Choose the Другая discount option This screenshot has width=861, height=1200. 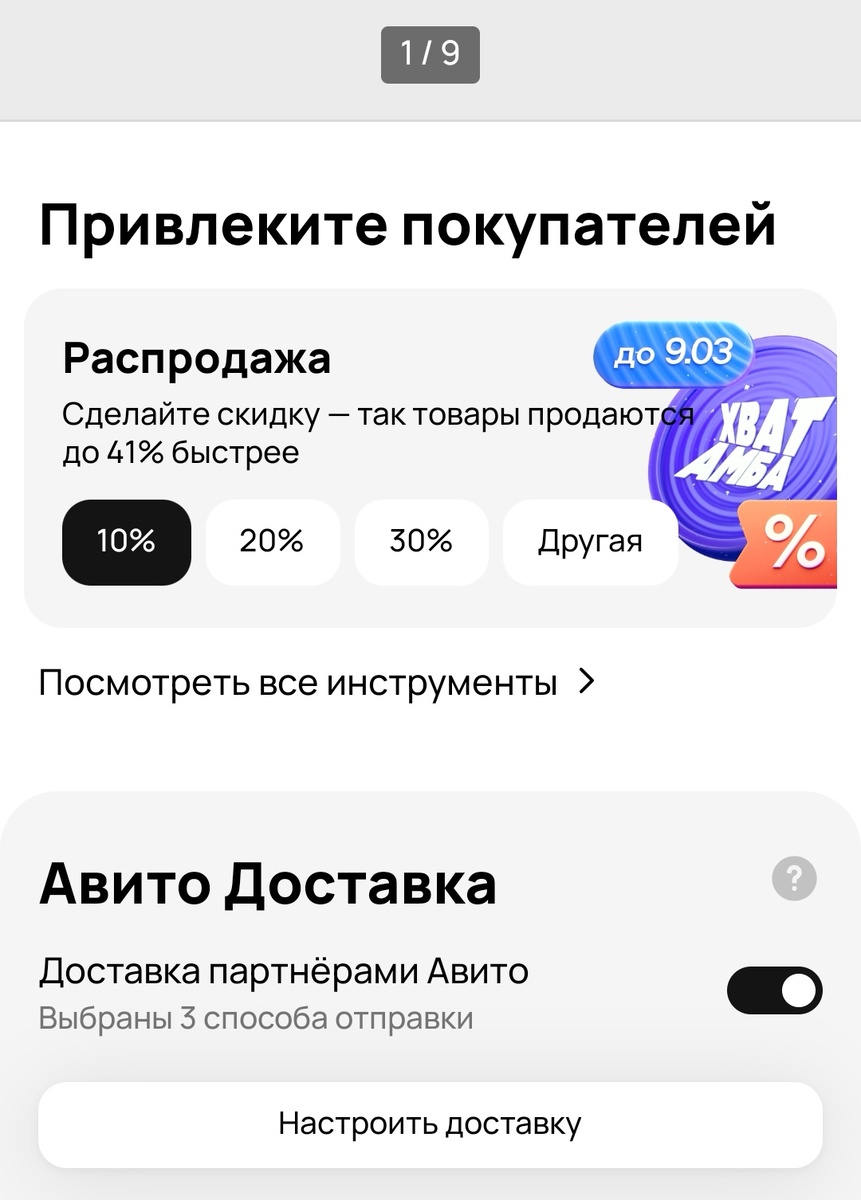point(590,542)
